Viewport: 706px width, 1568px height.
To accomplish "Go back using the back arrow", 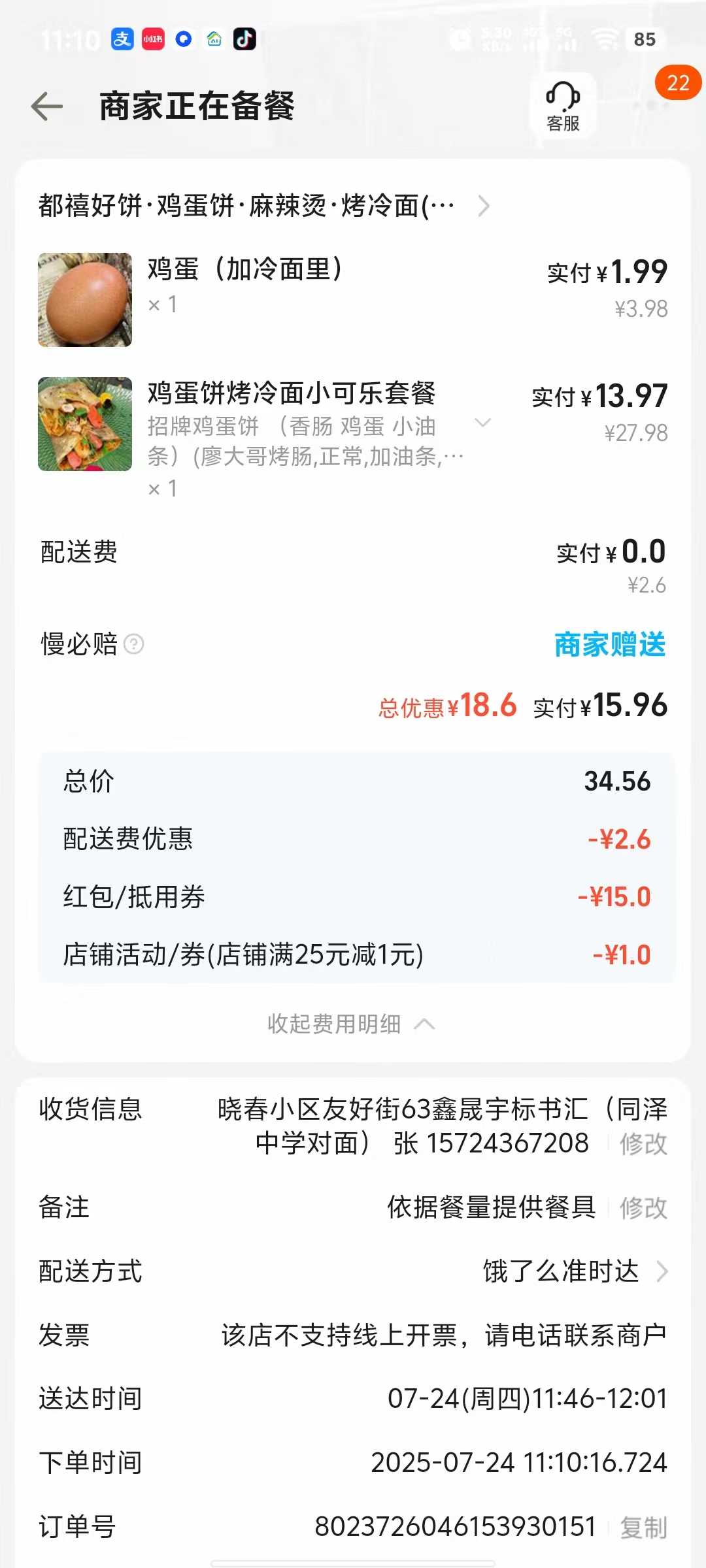I will [47, 106].
